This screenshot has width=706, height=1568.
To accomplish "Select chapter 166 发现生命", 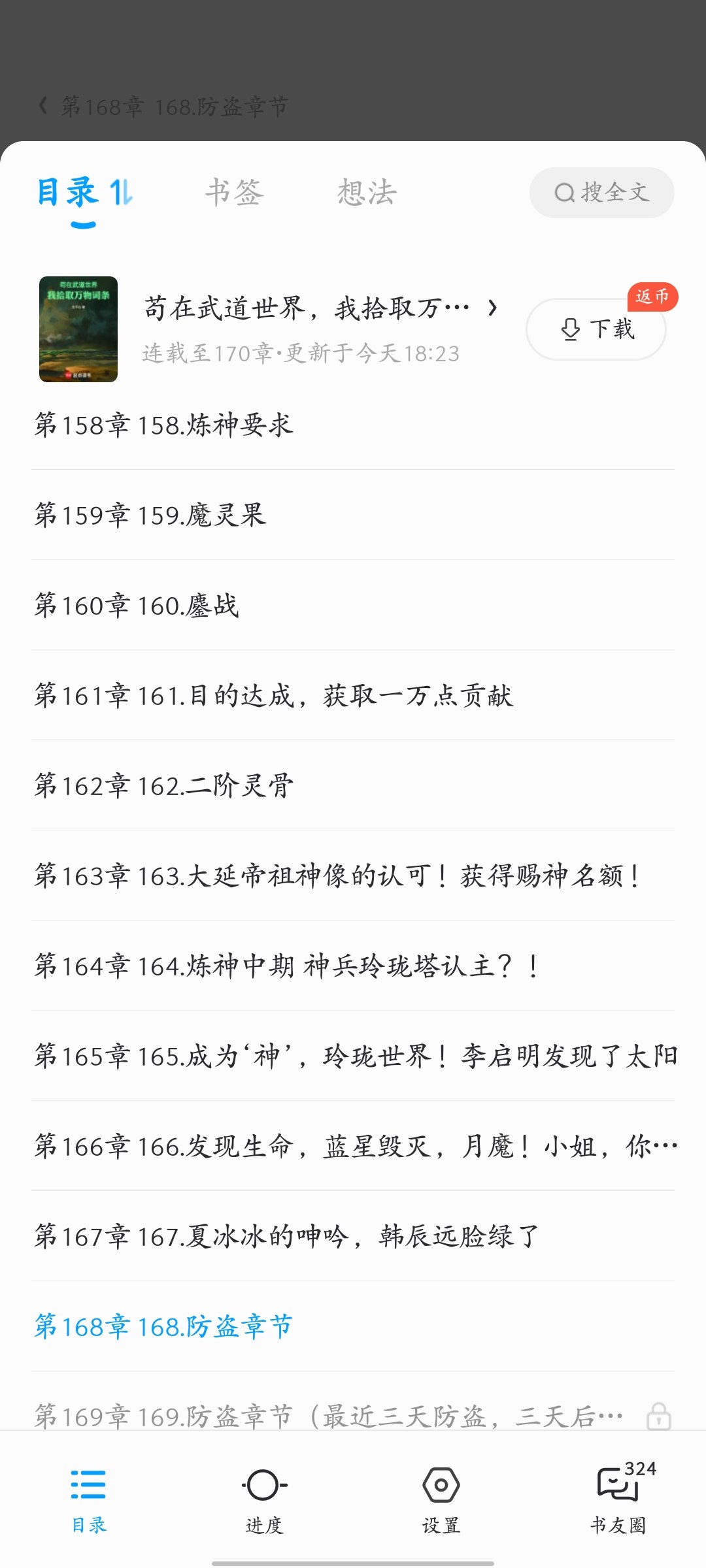I will coord(353,1147).
